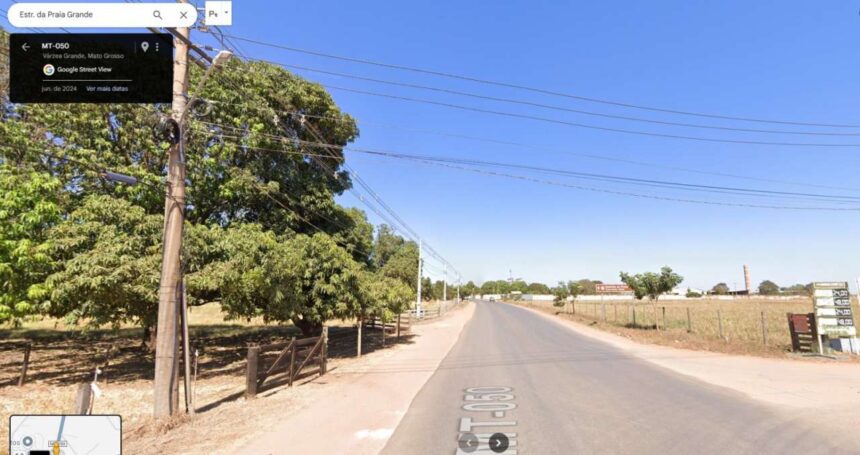Tap the Estr. da Praia Grande search box

[80, 15]
